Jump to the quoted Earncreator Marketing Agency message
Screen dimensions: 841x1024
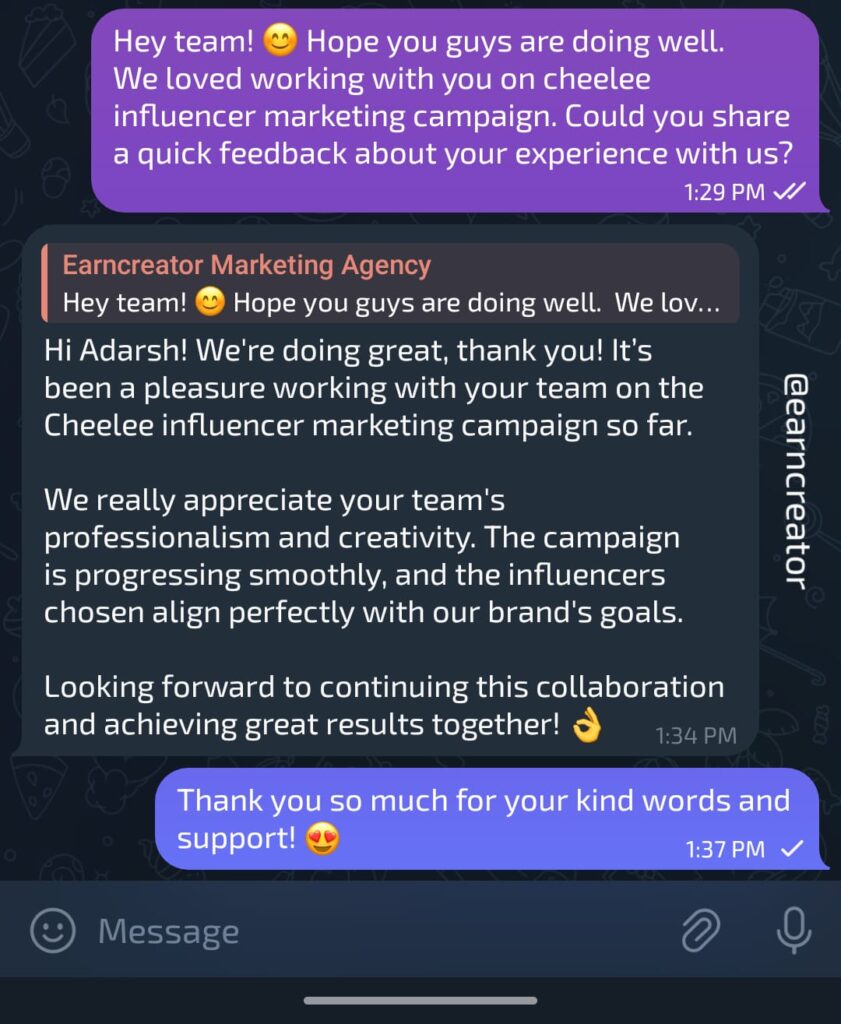[390, 283]
